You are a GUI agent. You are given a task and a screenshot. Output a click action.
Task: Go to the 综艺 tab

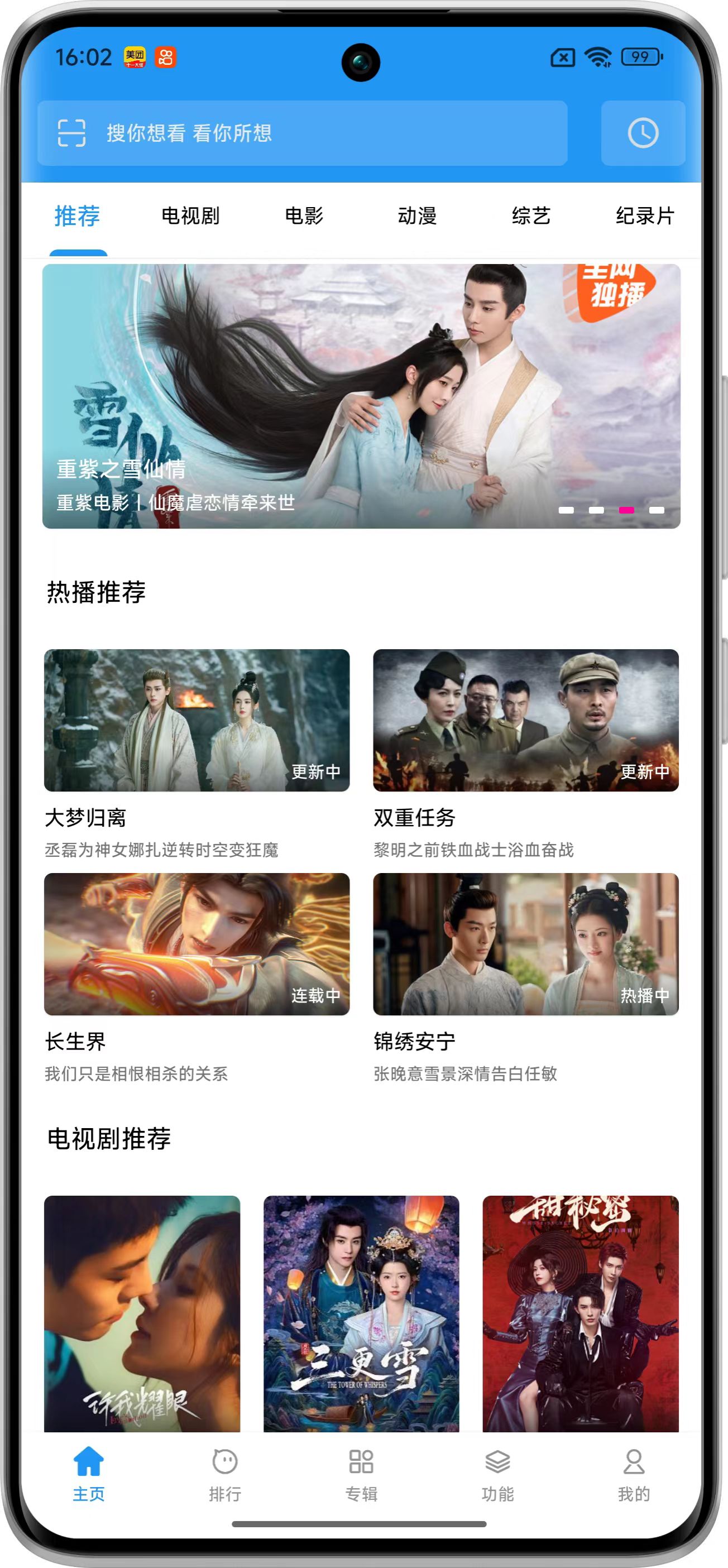pyautogui.click(x=531, y=216)
